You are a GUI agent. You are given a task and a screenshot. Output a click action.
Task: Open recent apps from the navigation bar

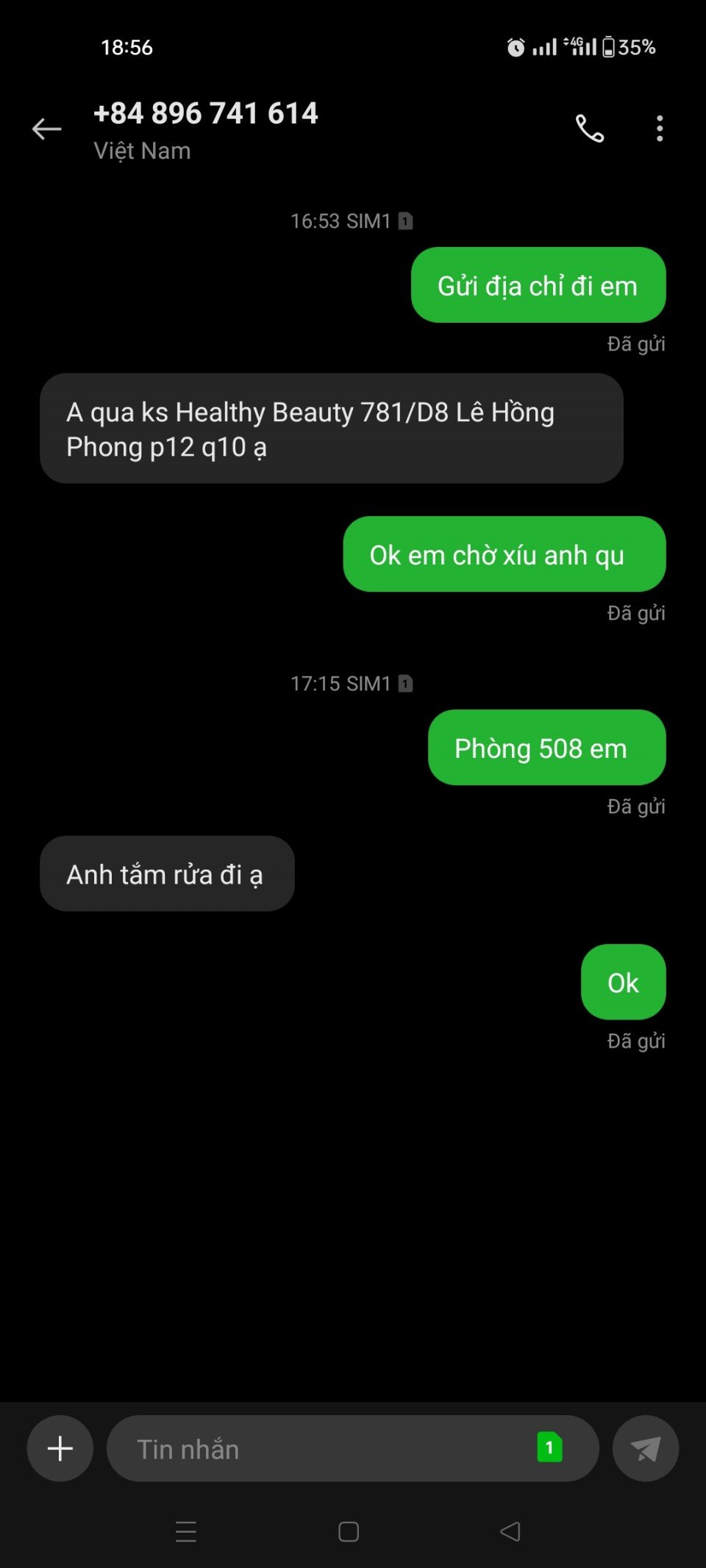pyautogui.click(x=186, y=1532)
